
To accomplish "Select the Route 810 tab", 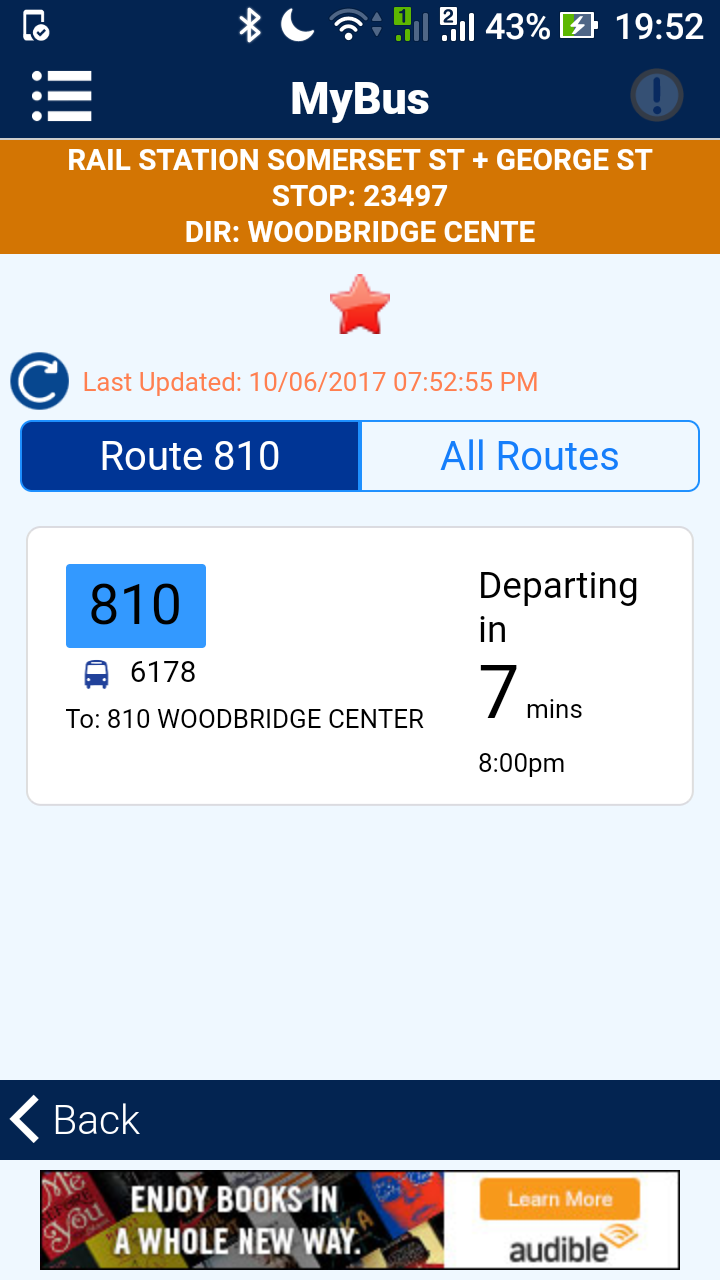I will [x=190, y=456].
